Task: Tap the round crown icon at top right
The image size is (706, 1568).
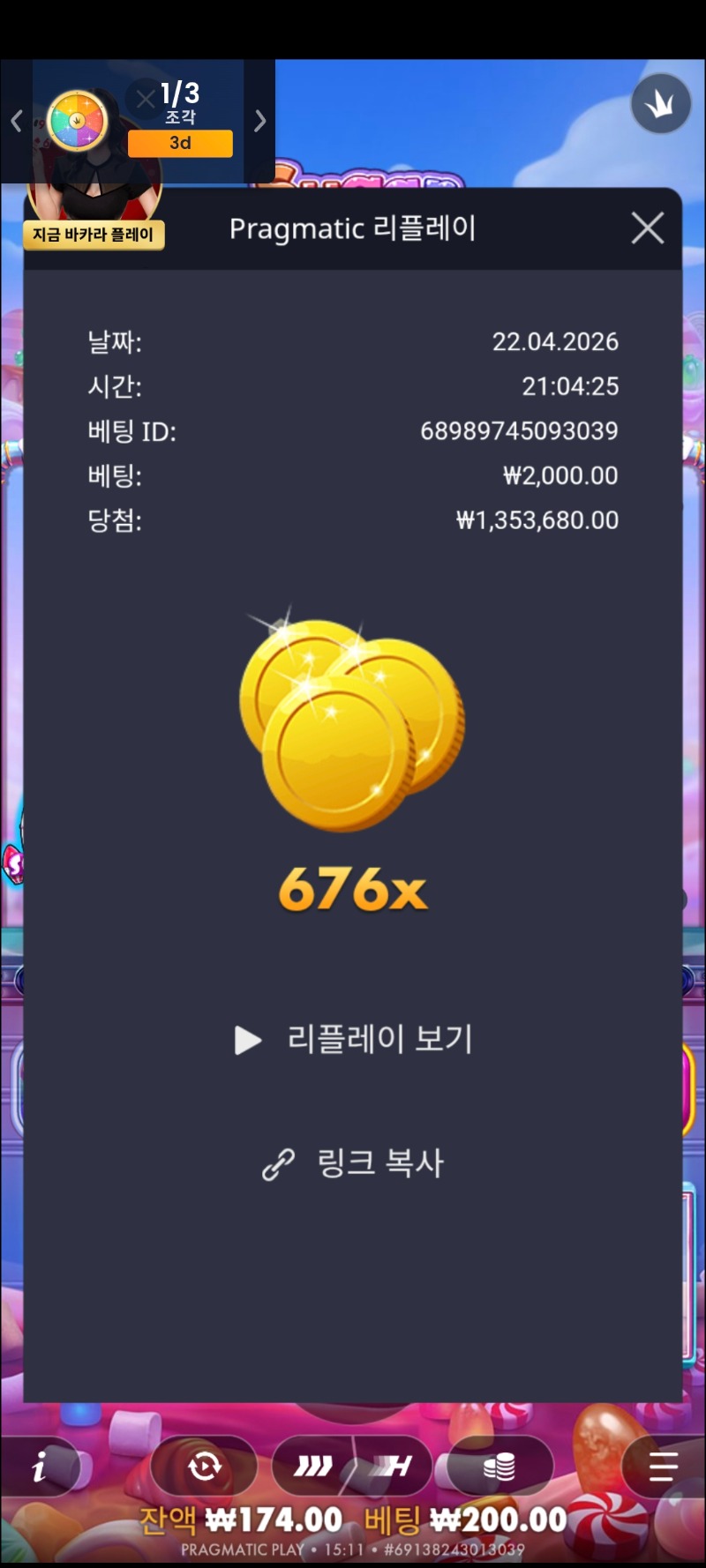Action: point(660,104)
